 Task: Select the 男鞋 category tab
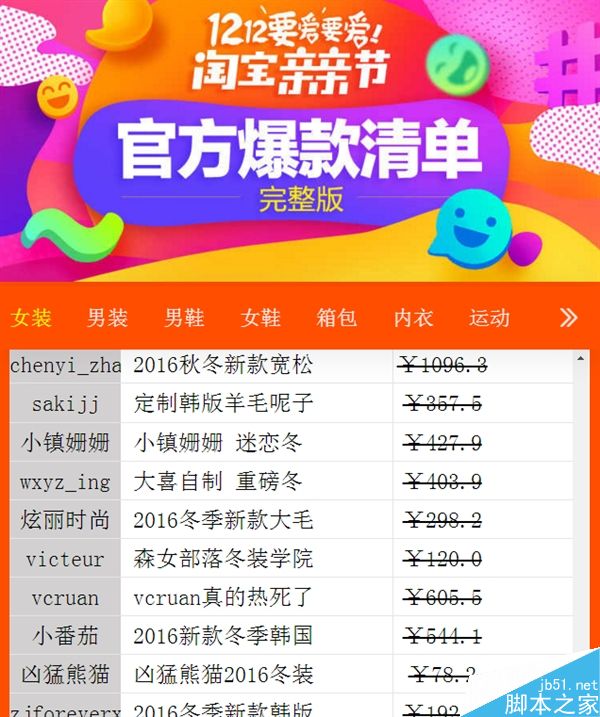tap(184, 318)
